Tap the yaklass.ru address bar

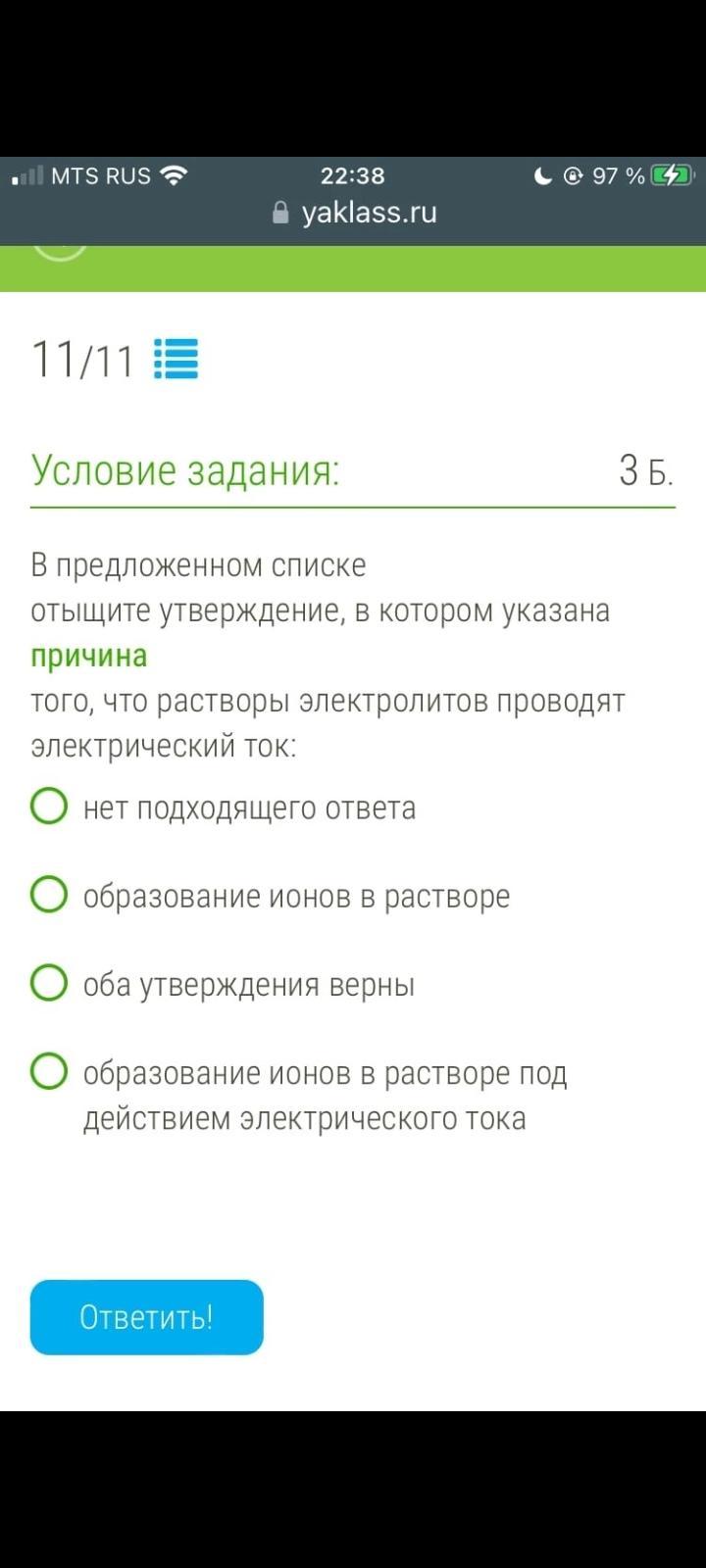pyautogui.click(x=355, y=212)
